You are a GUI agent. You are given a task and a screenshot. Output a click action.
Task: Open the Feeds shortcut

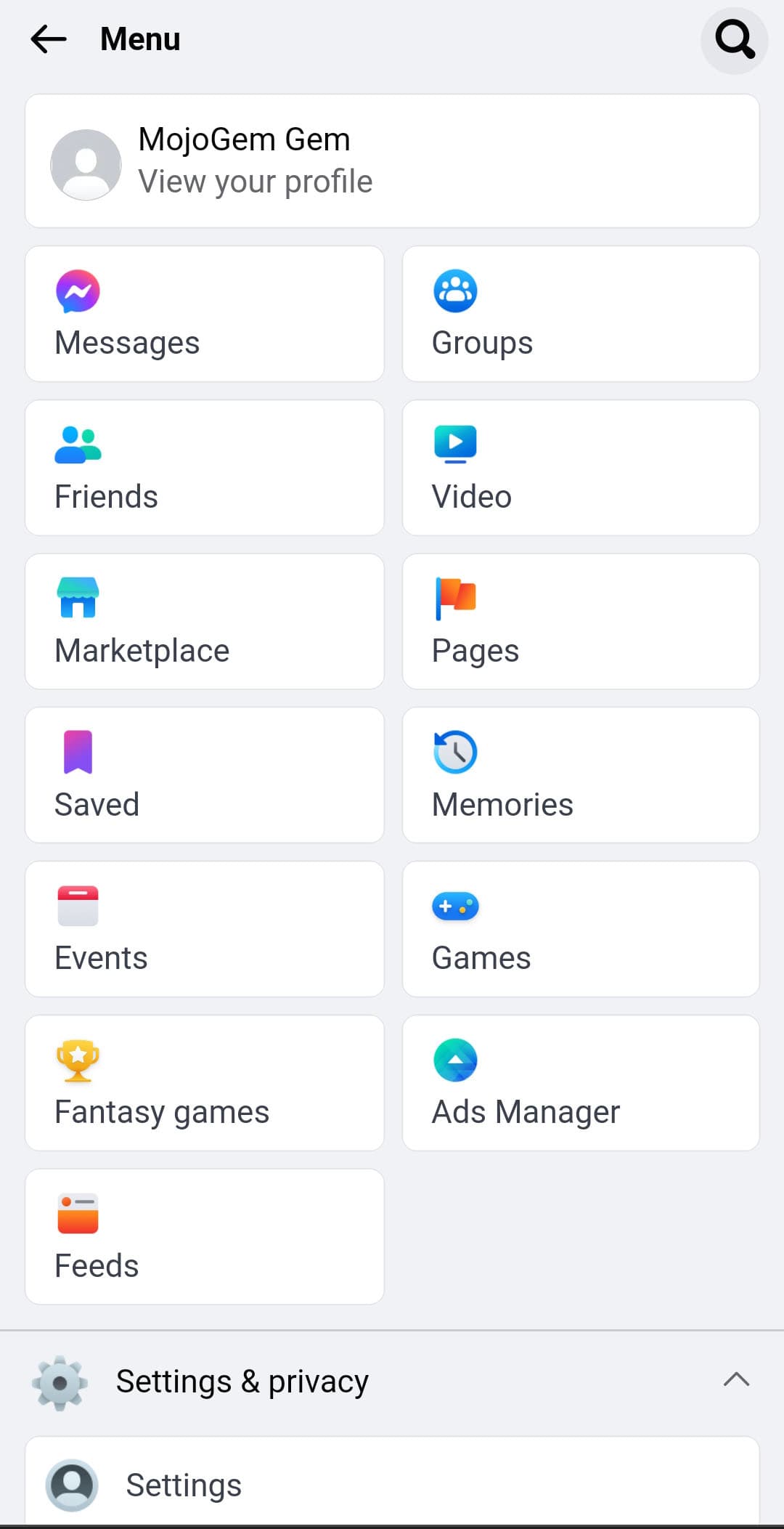click(x=205, y=1236)
